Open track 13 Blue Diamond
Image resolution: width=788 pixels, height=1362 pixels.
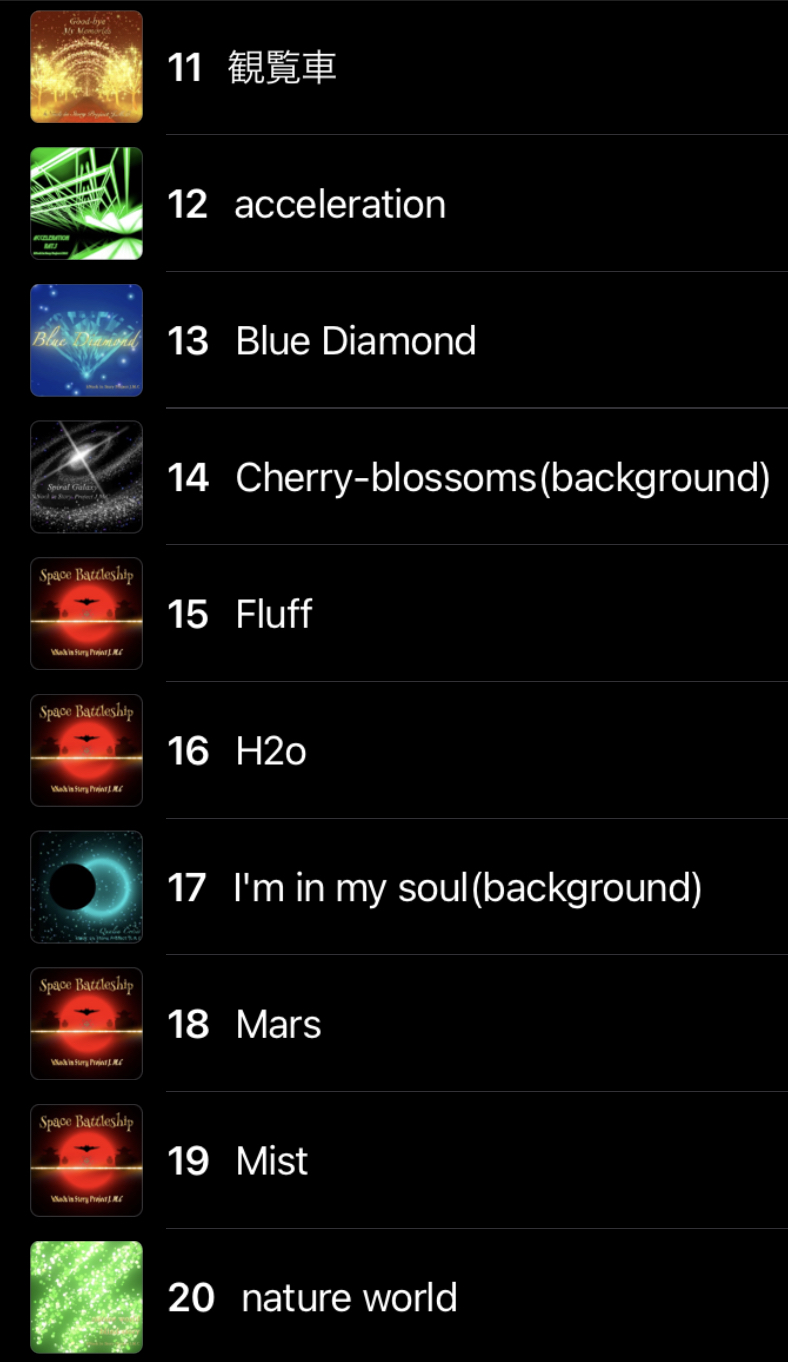pos(394,340)
